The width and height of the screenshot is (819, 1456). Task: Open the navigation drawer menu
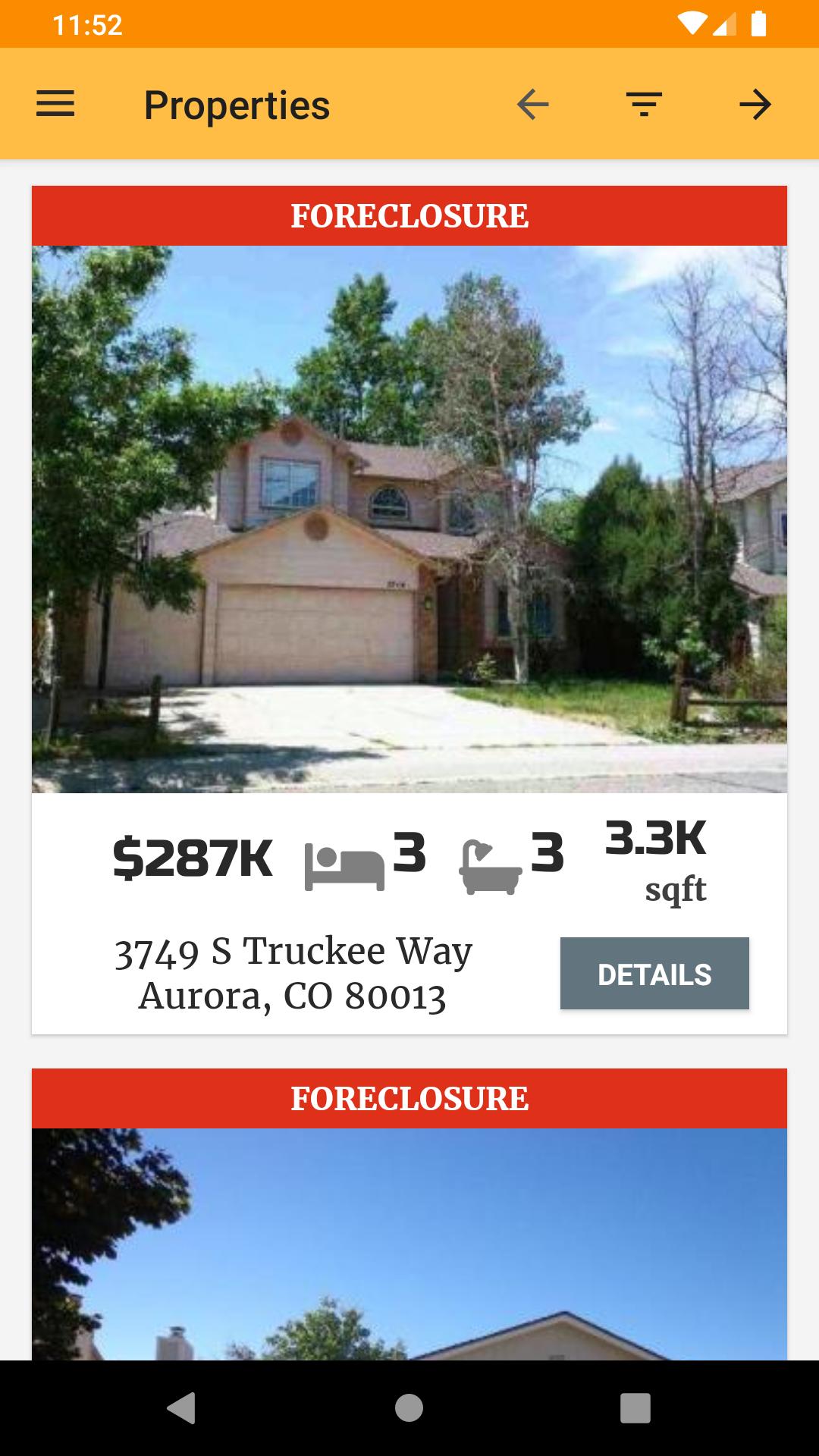click(54, 103)
